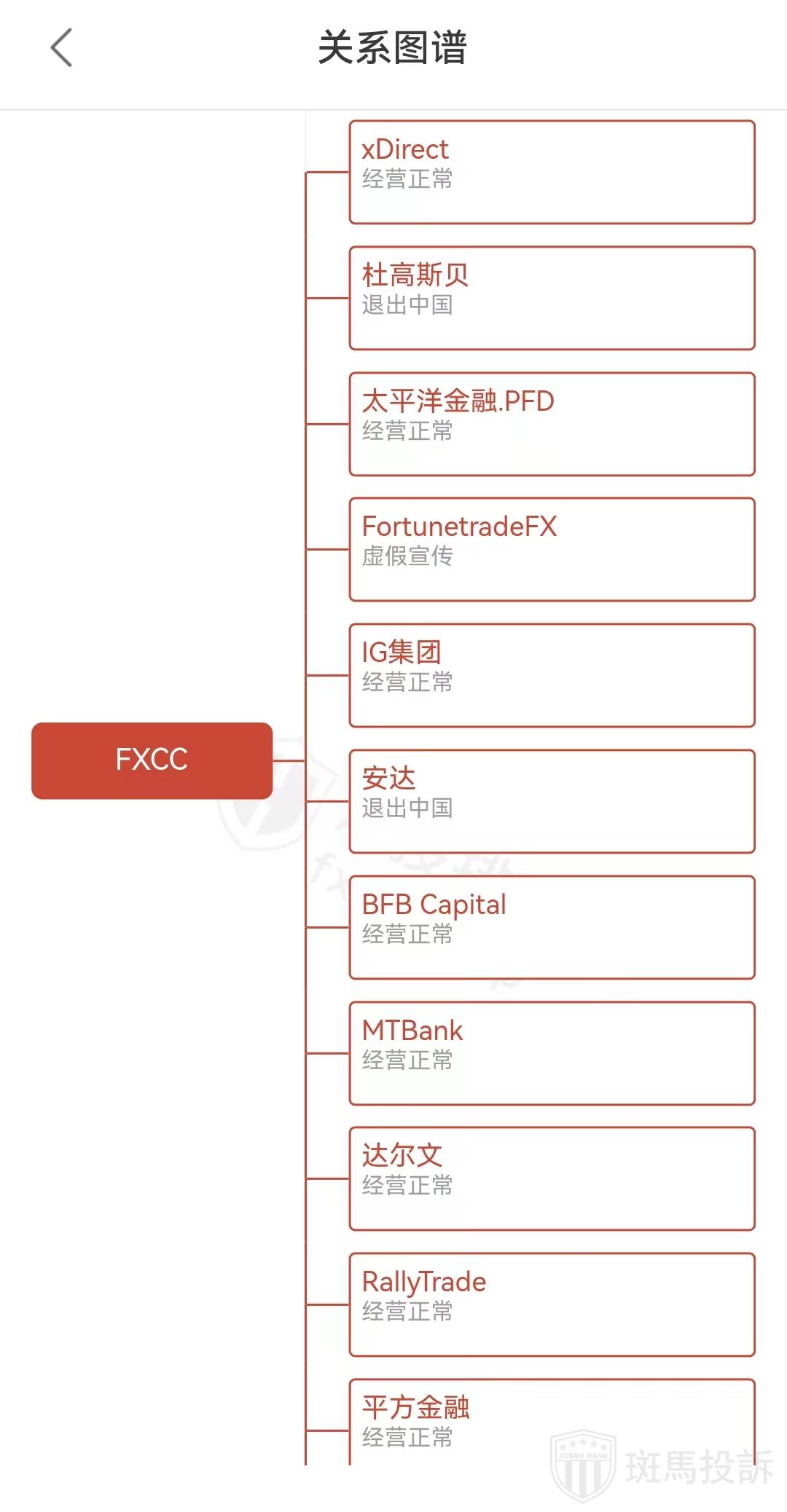Click the back arrow icon
The width and height of the screenshot is (787, 1512).
tap(61, 48)
